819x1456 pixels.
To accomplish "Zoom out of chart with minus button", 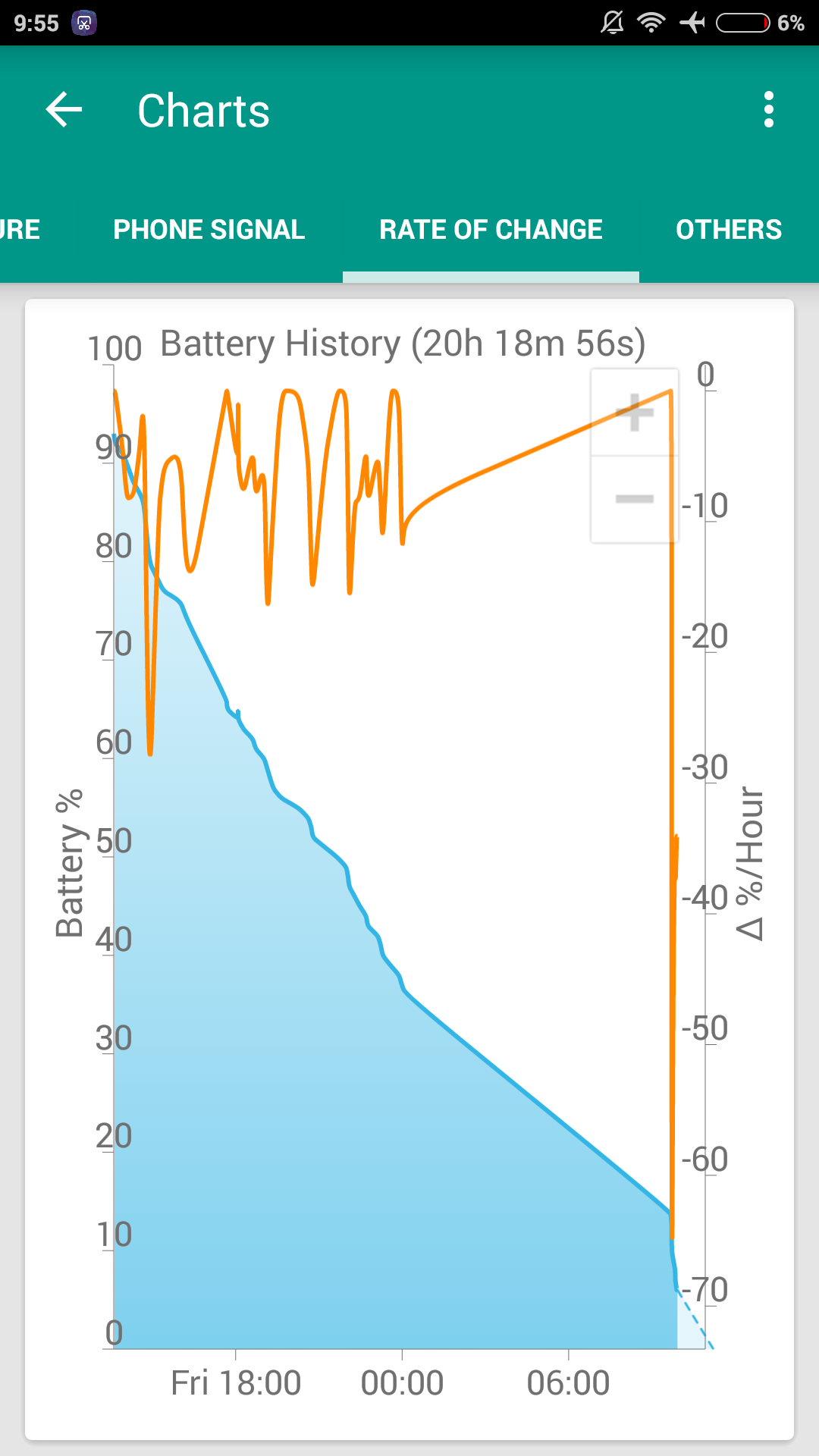I will [634, 499].
